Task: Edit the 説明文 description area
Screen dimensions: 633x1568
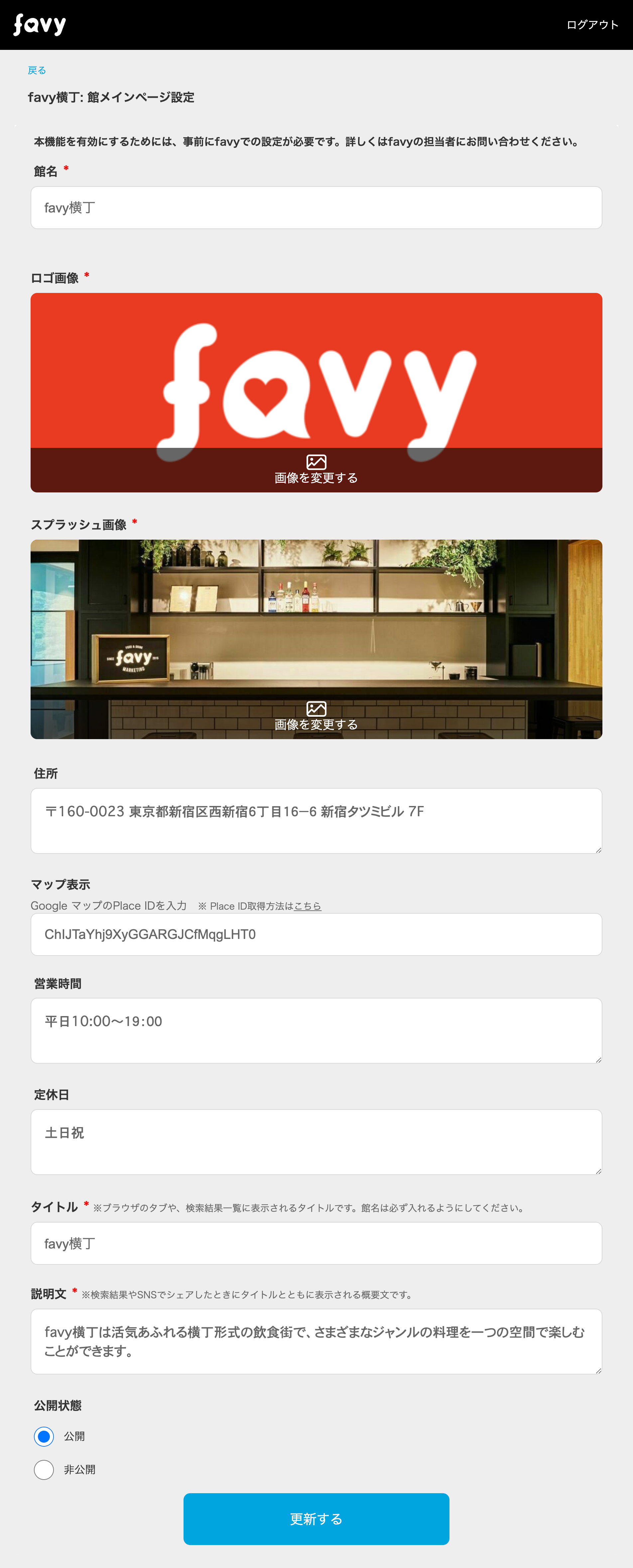Action: 316,1342
